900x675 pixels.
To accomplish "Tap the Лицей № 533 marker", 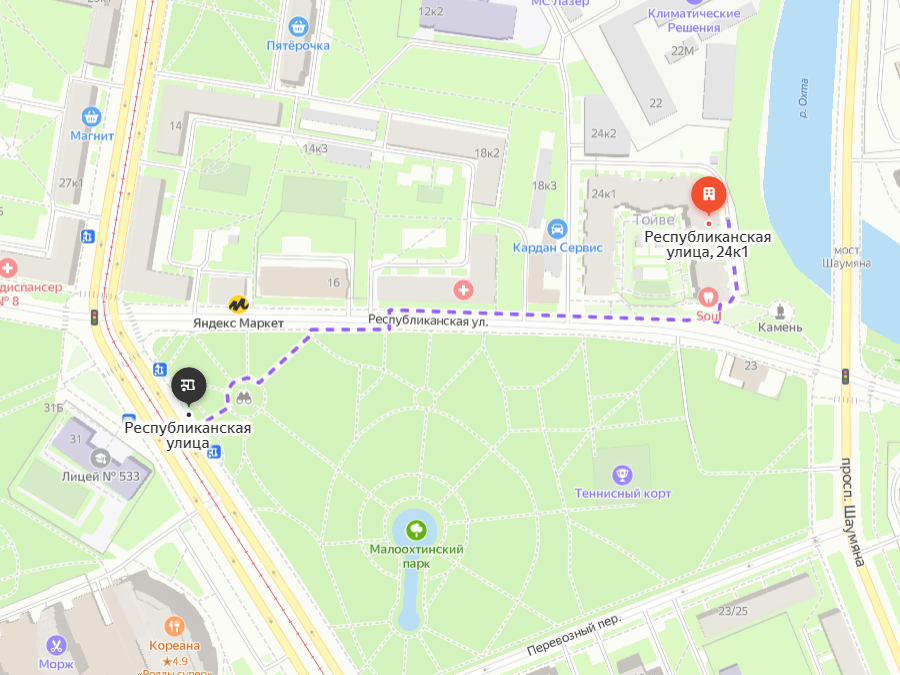I will click(100, 458).
